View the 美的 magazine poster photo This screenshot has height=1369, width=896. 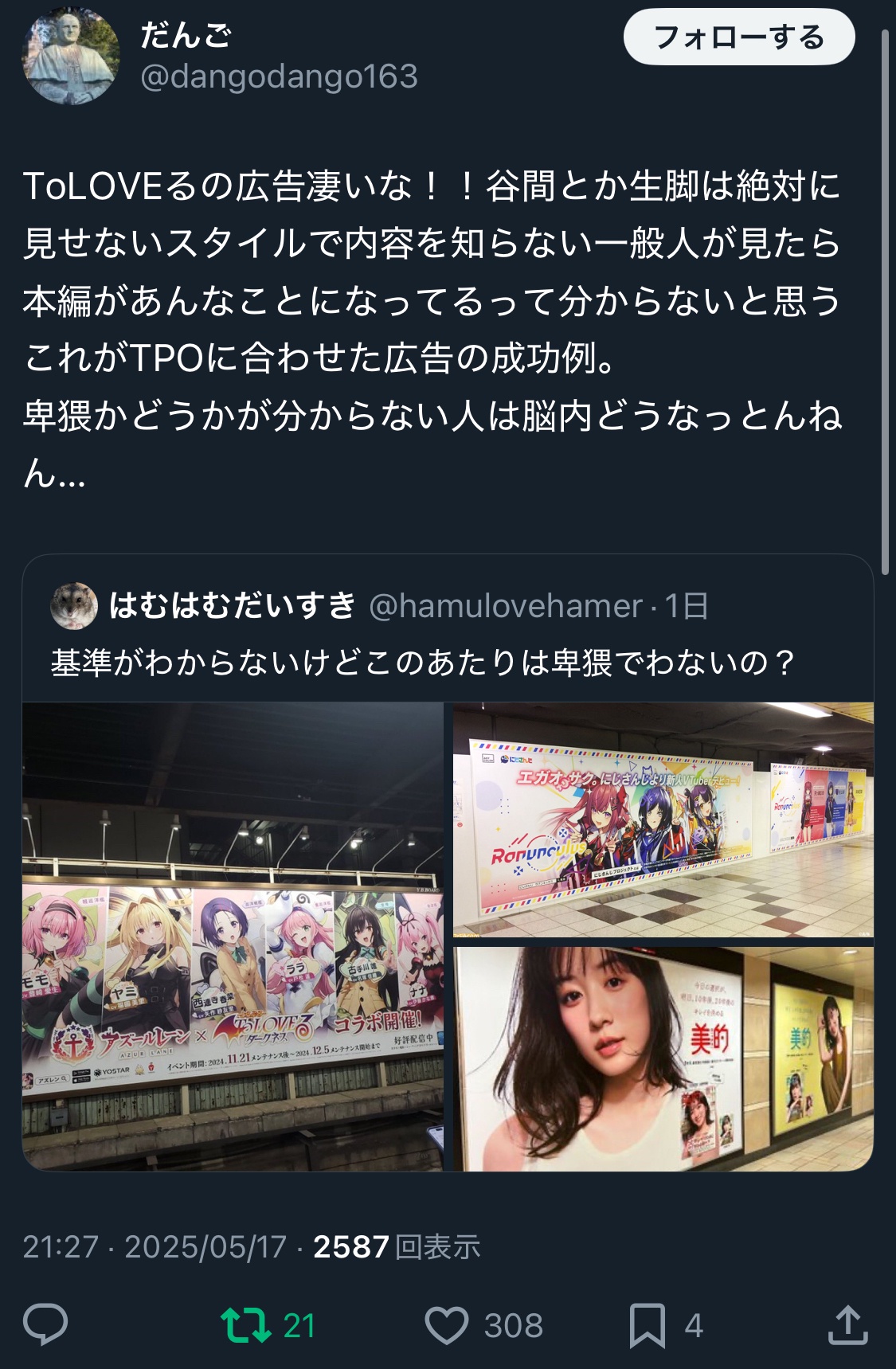click(x=663, y=1058)
